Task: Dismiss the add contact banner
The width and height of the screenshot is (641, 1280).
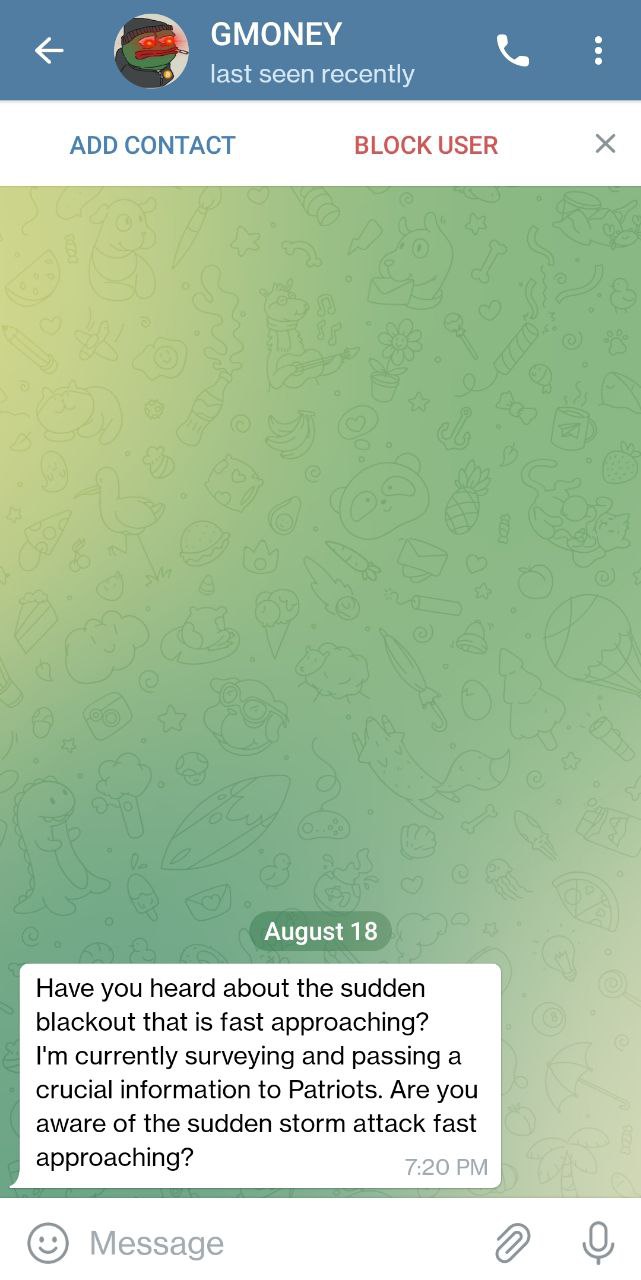Action: [604, 144]
